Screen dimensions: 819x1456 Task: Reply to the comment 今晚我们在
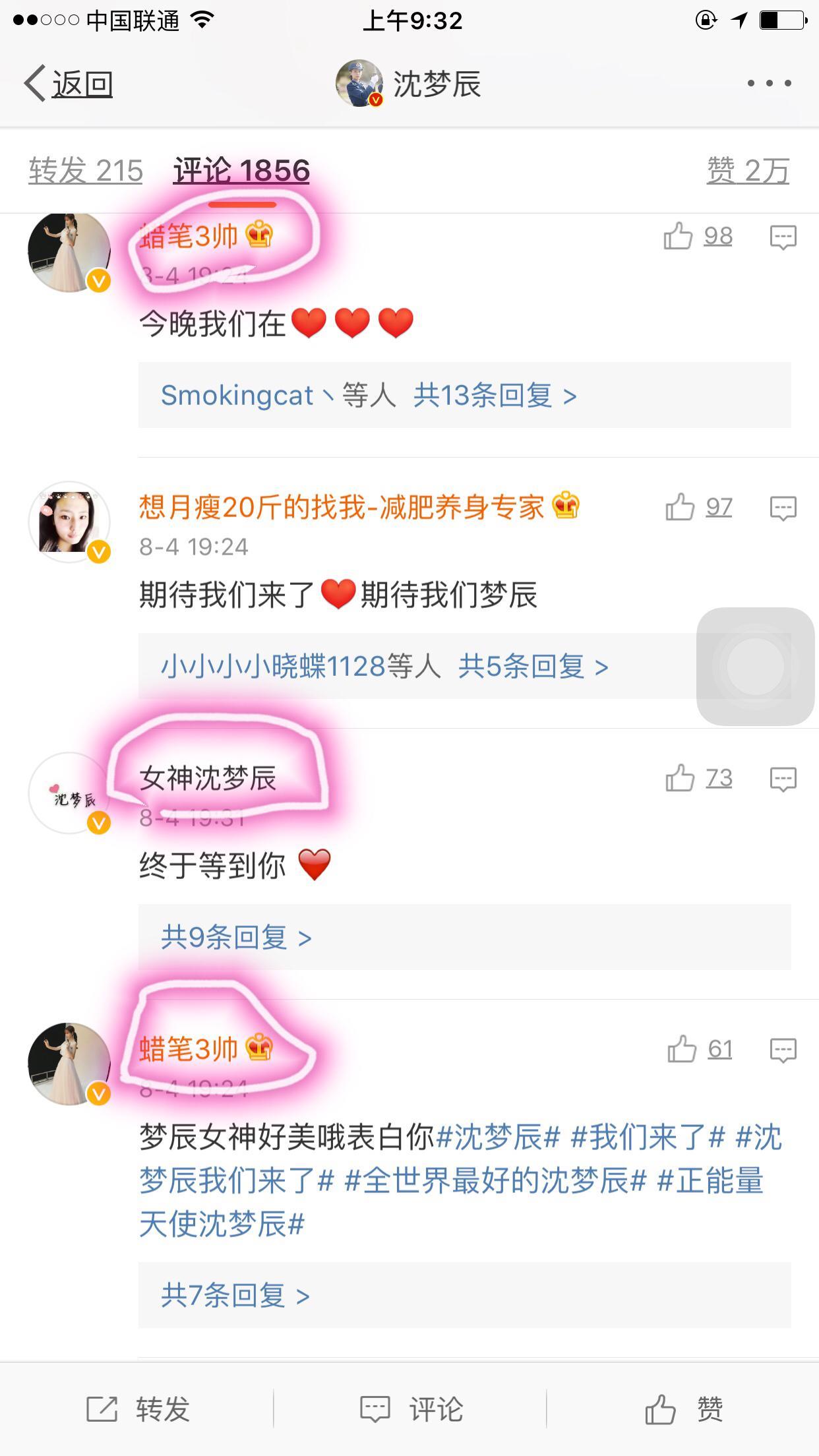coord(783,237)
